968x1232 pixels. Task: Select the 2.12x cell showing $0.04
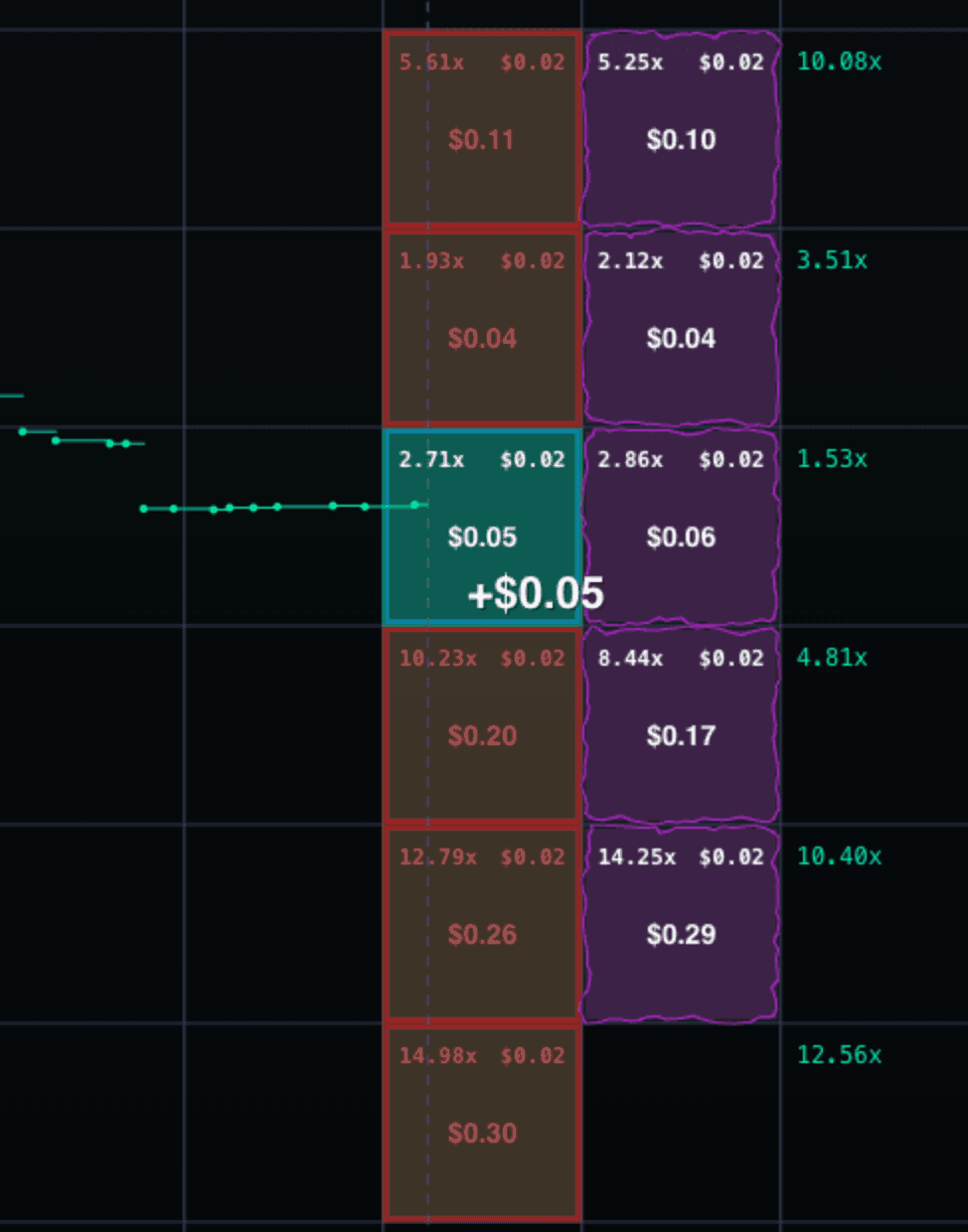(x=681, y=328)
